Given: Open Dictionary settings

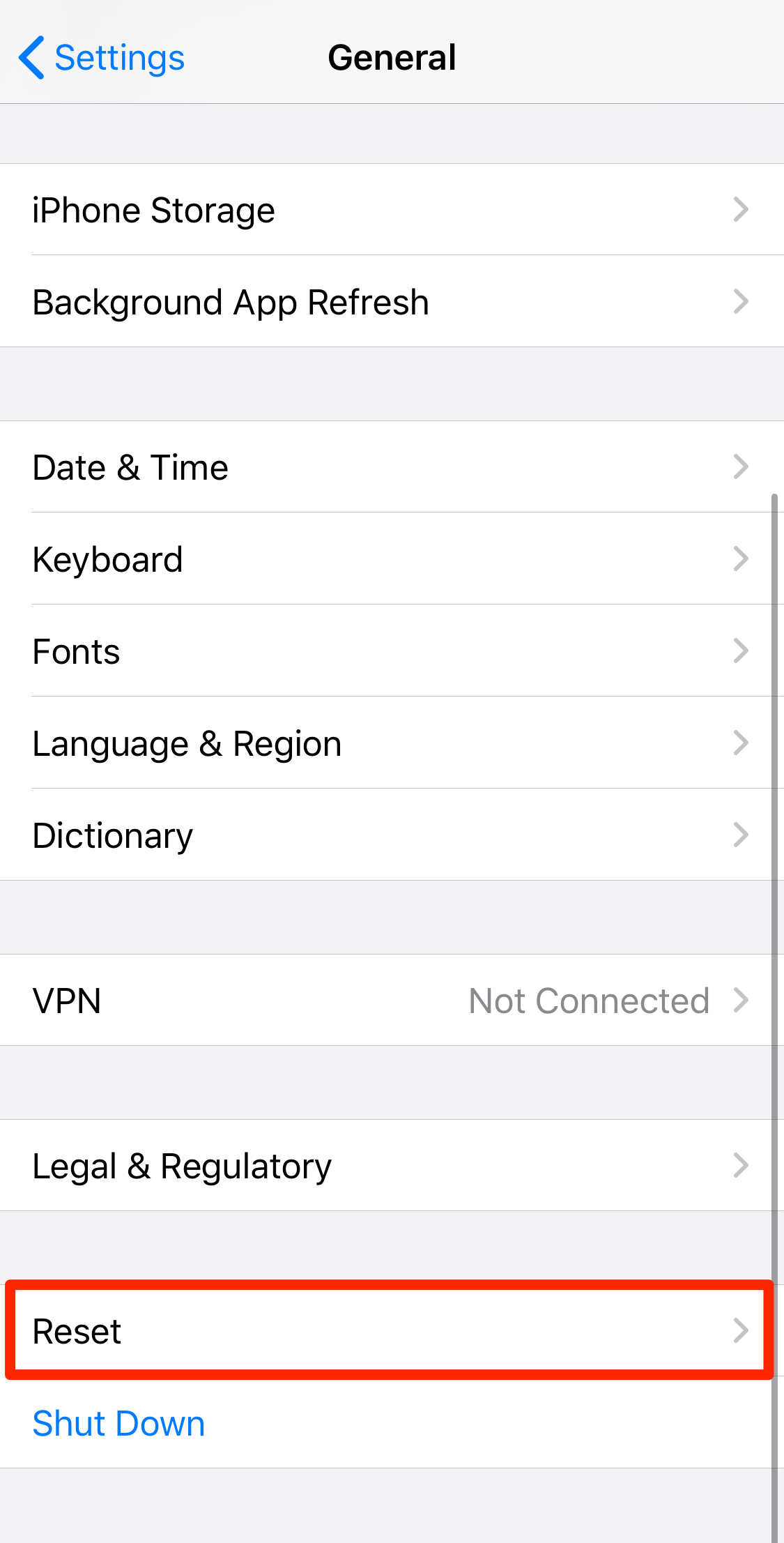Looking at the screenshot, I should [390, 835].
